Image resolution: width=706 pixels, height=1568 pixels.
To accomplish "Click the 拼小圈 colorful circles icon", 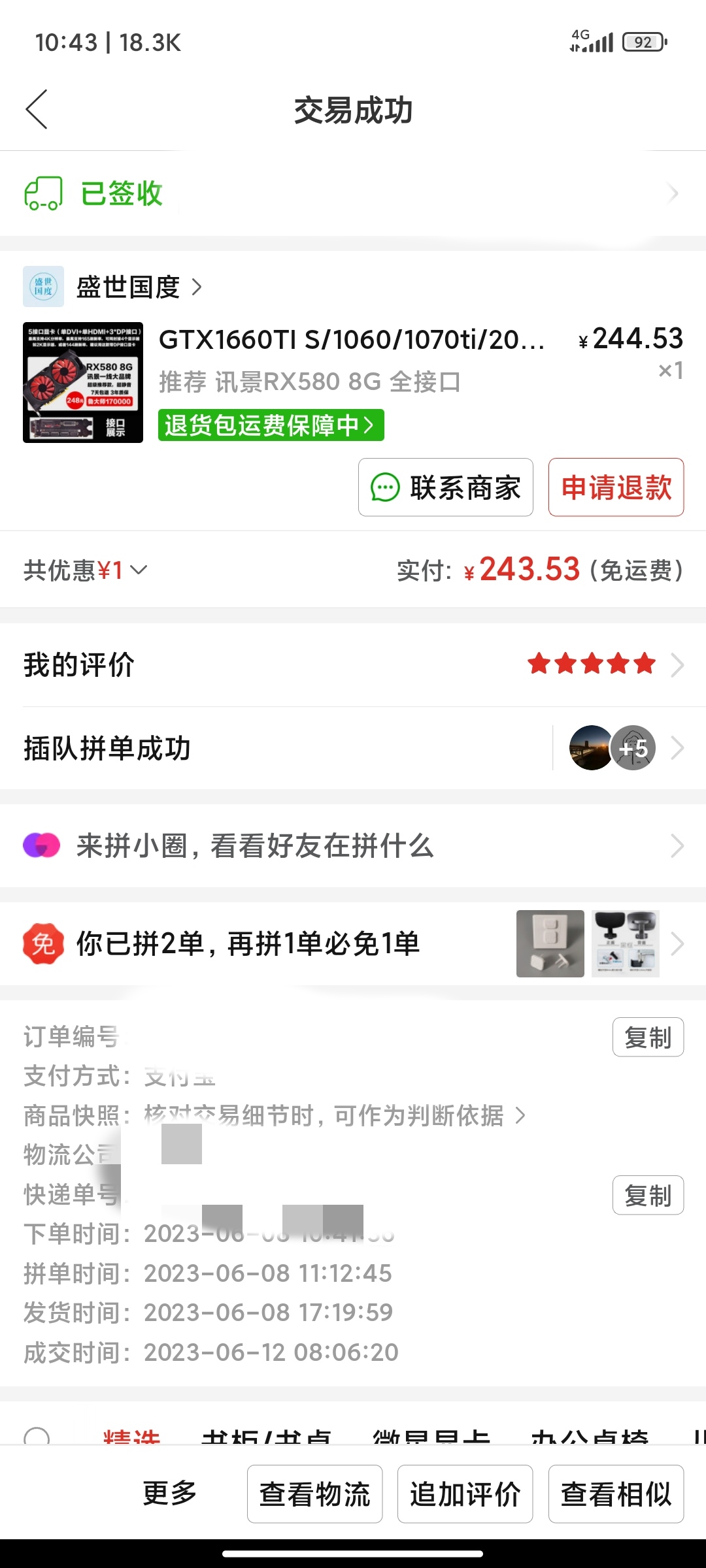I will tap(42, 845).
